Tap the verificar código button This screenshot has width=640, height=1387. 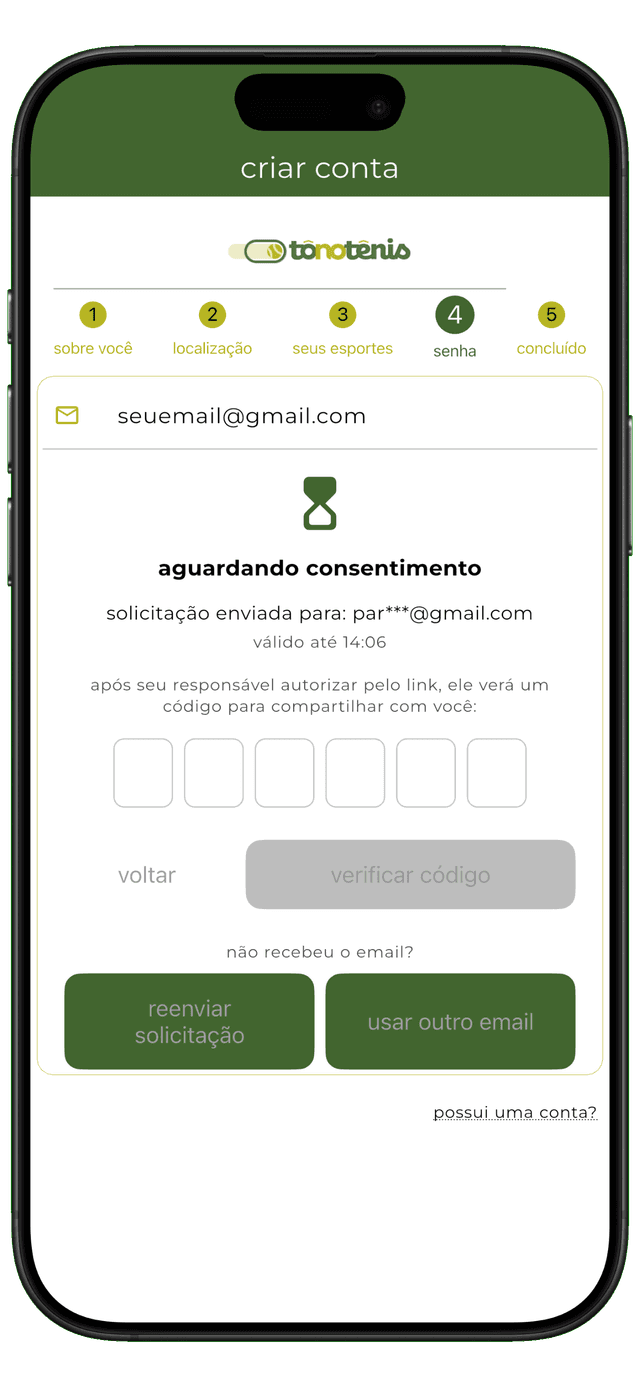click(410, 875)
